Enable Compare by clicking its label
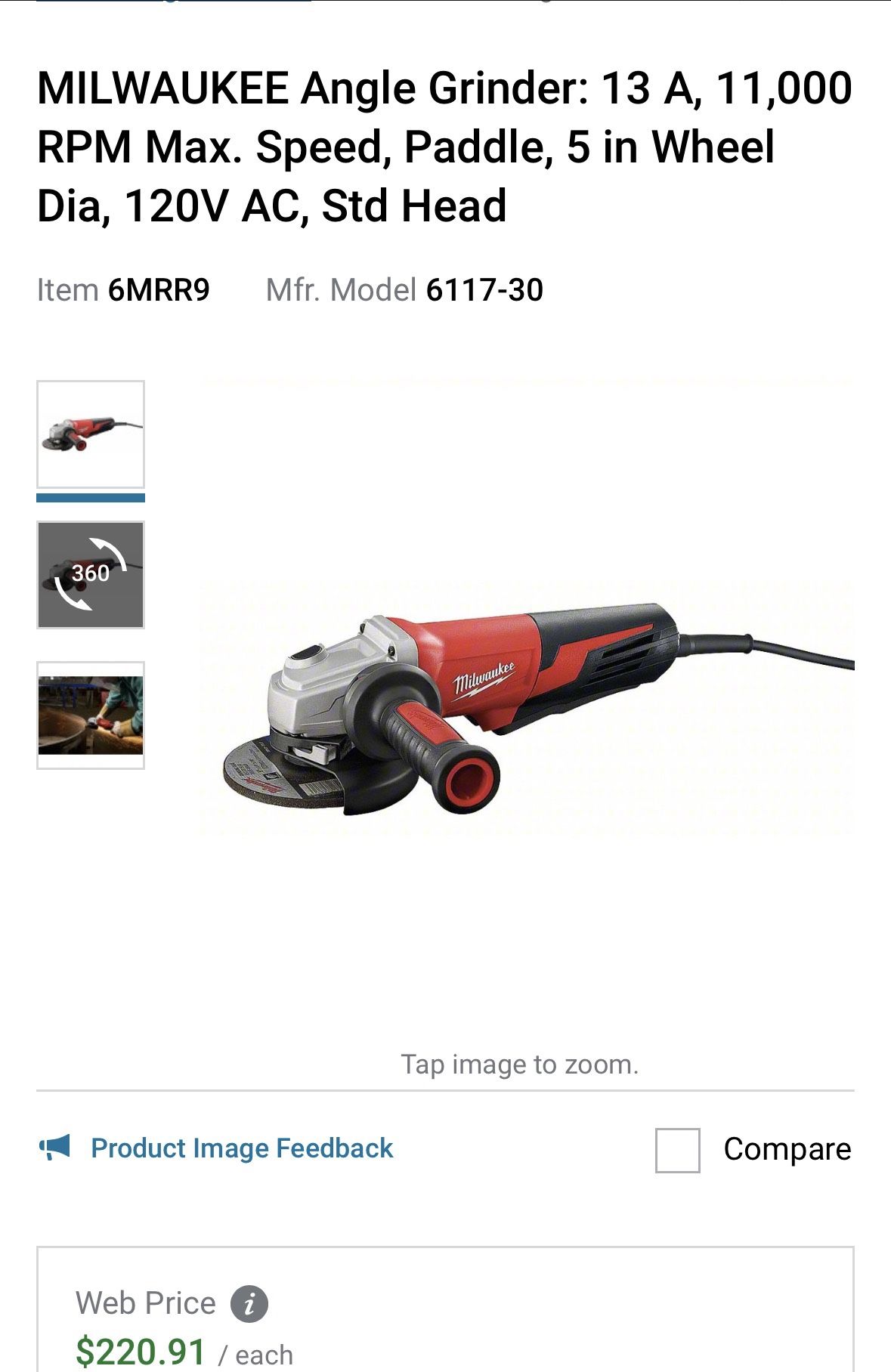The image size is (891, 1372). (x=786, y=1148)
